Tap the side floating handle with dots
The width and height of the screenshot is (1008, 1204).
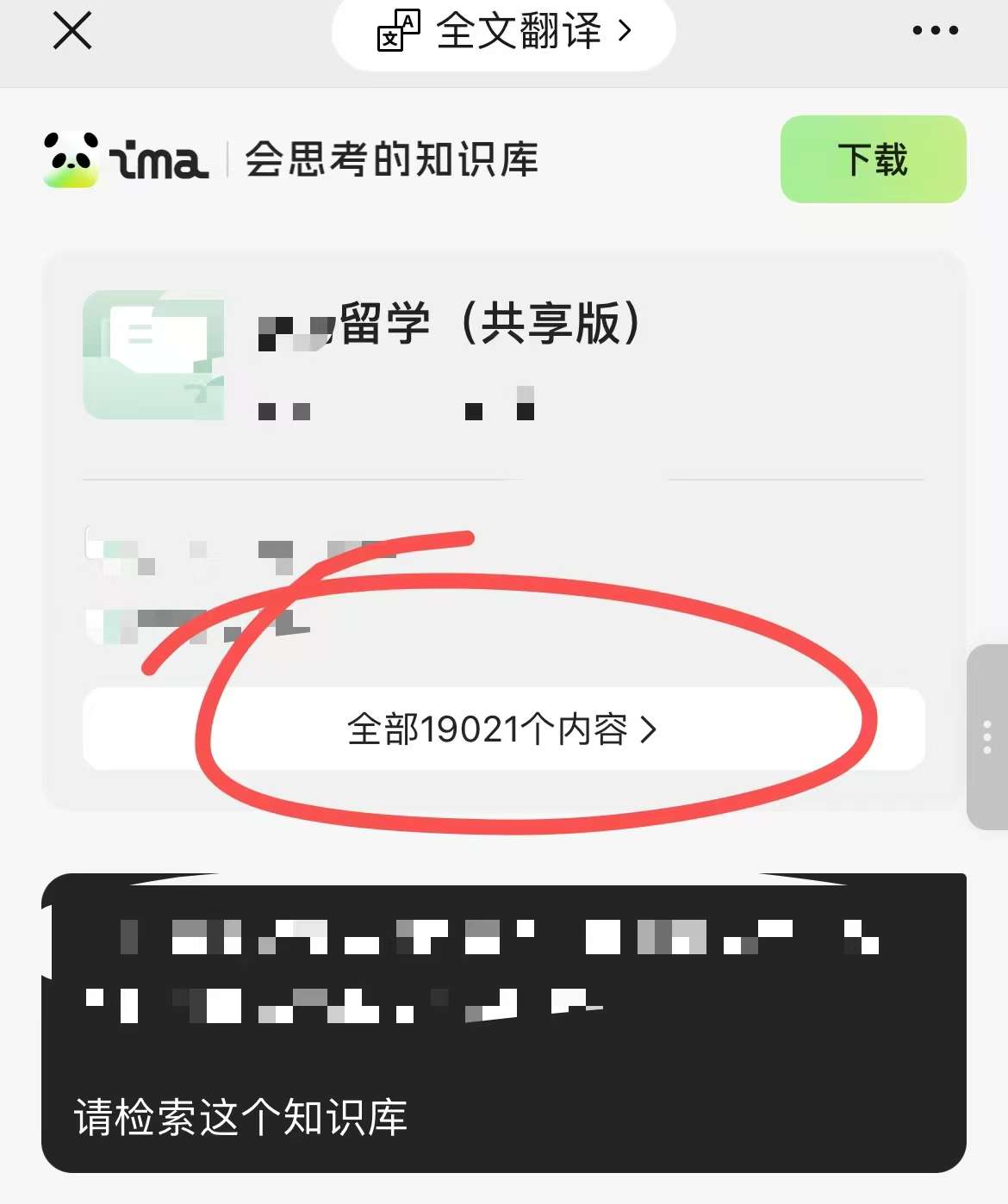[987, 737]
